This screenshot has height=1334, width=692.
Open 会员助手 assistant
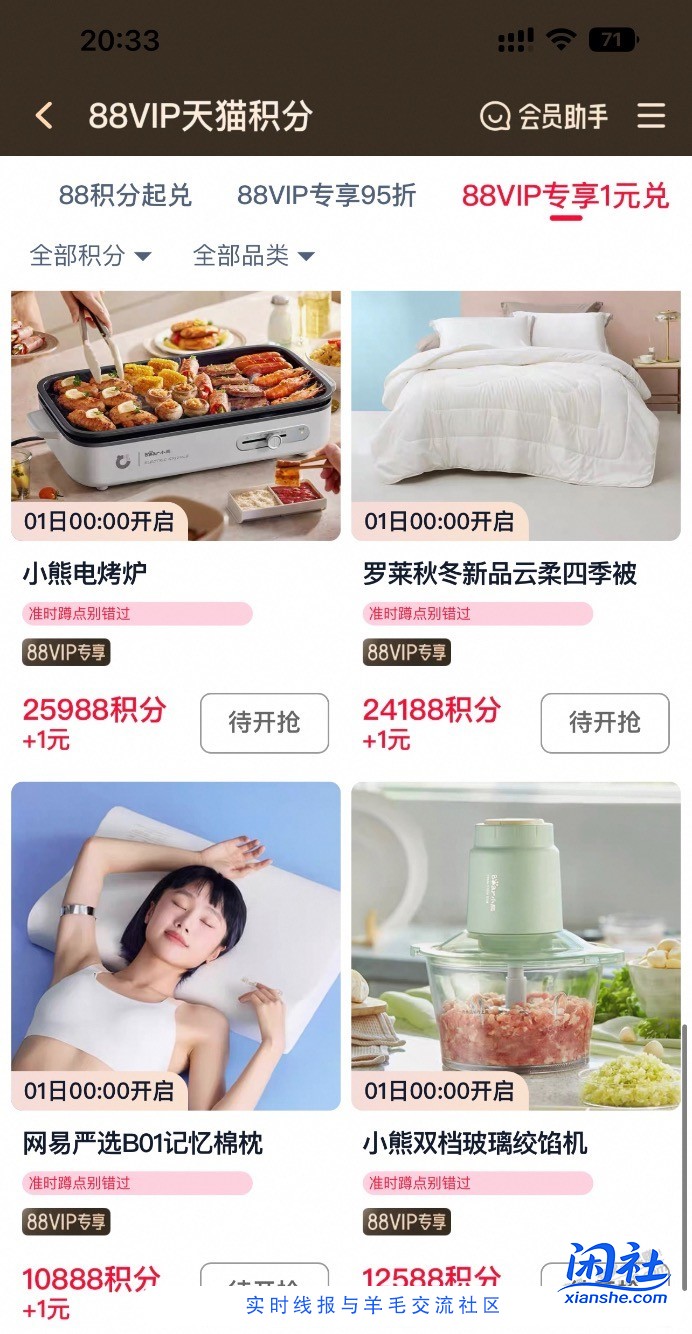pyautogui.click(x=544, y=116)
